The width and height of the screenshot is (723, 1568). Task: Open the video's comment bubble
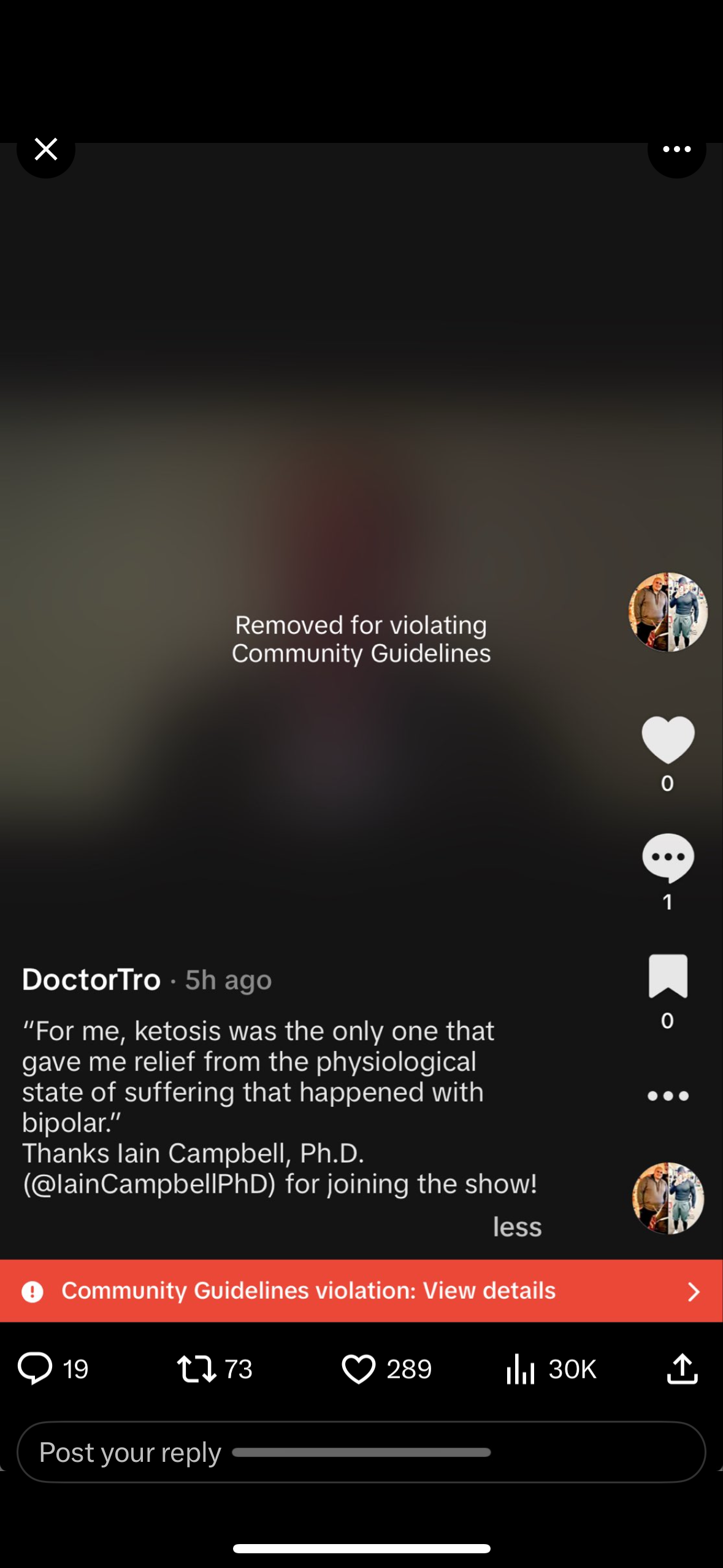[668, 858]
